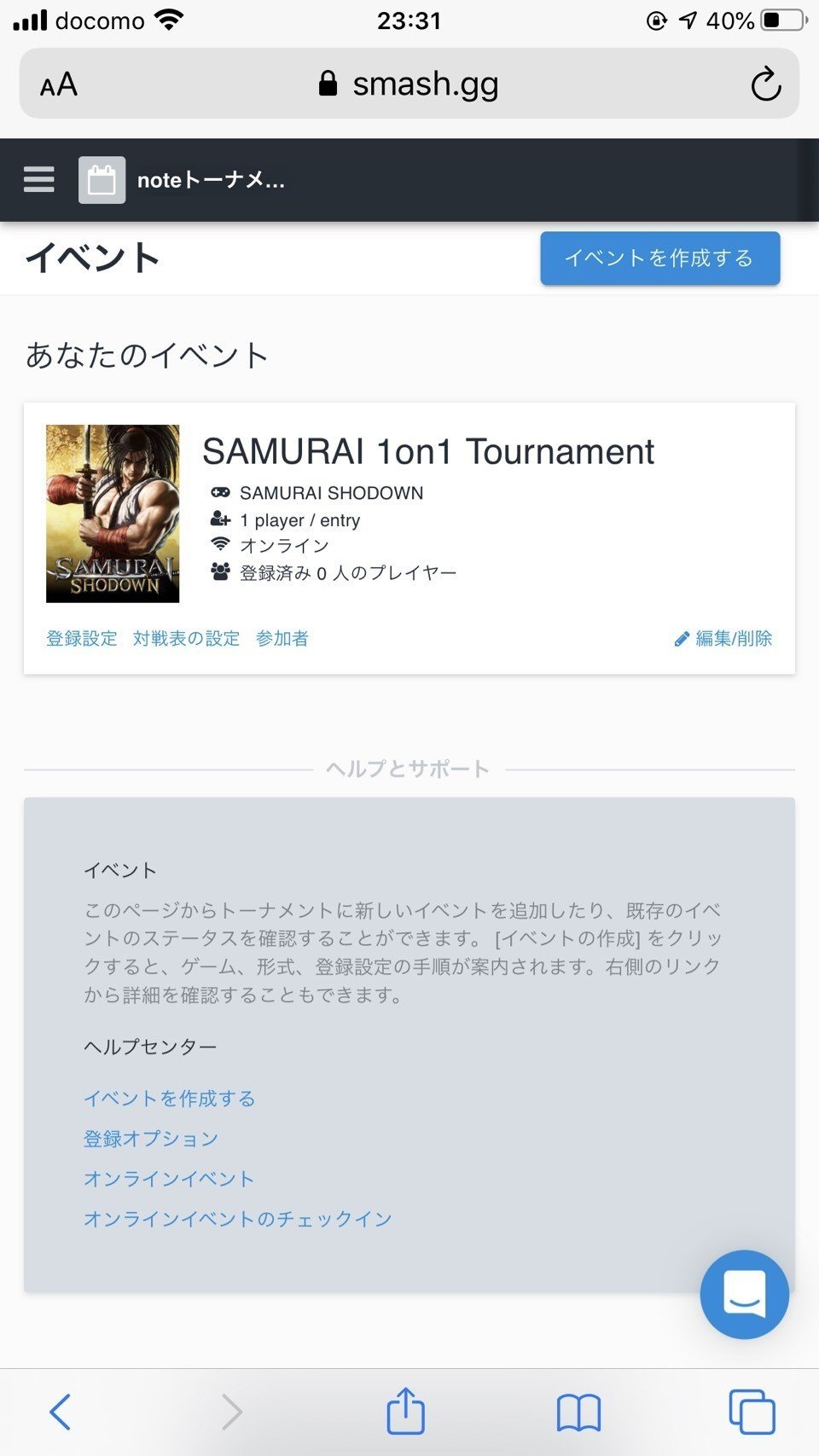819x1456 pixels.
Task: Tap 編集/削除 to edit the event
Action: point(723,639)
